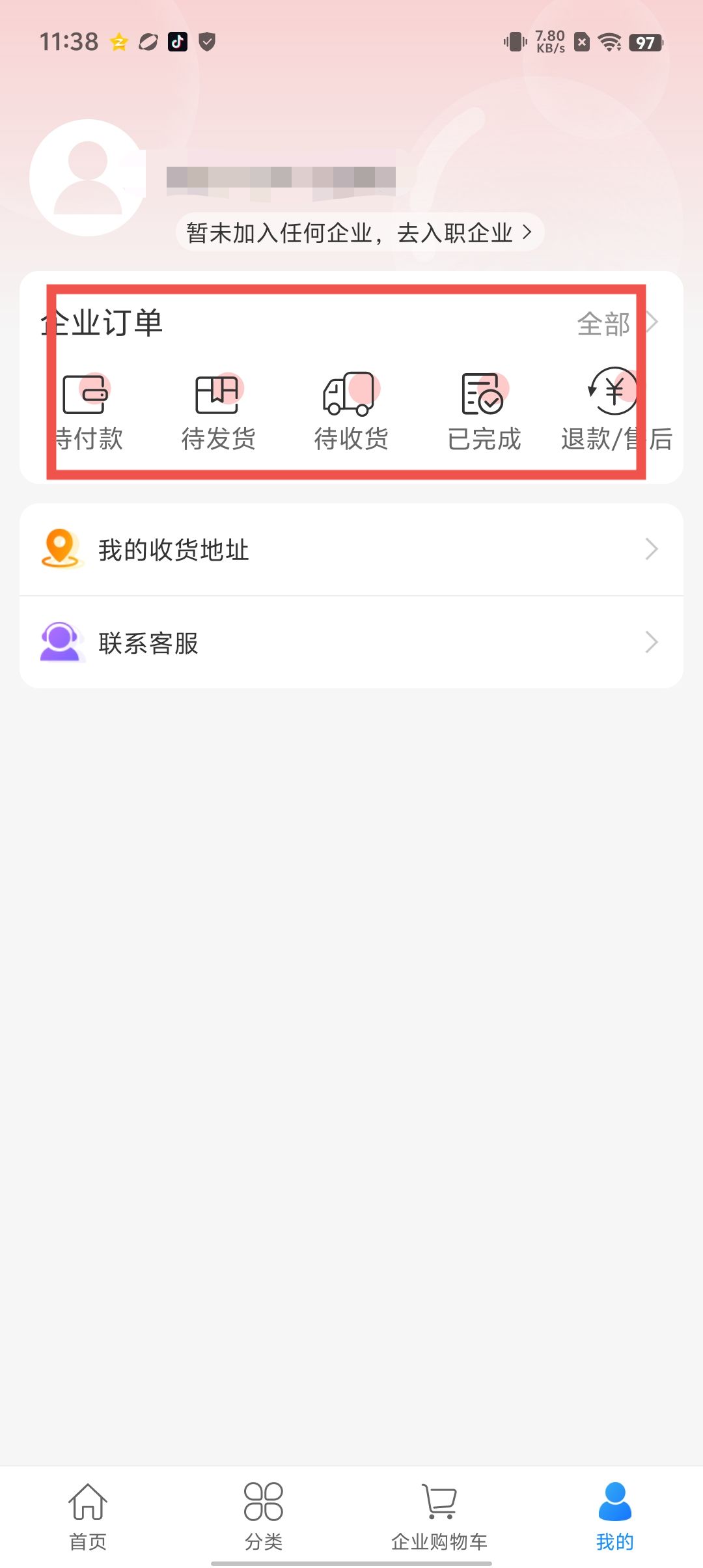
Task: Open 退款/售后 refund and after-sales
Action: click(x=615, y=412)
